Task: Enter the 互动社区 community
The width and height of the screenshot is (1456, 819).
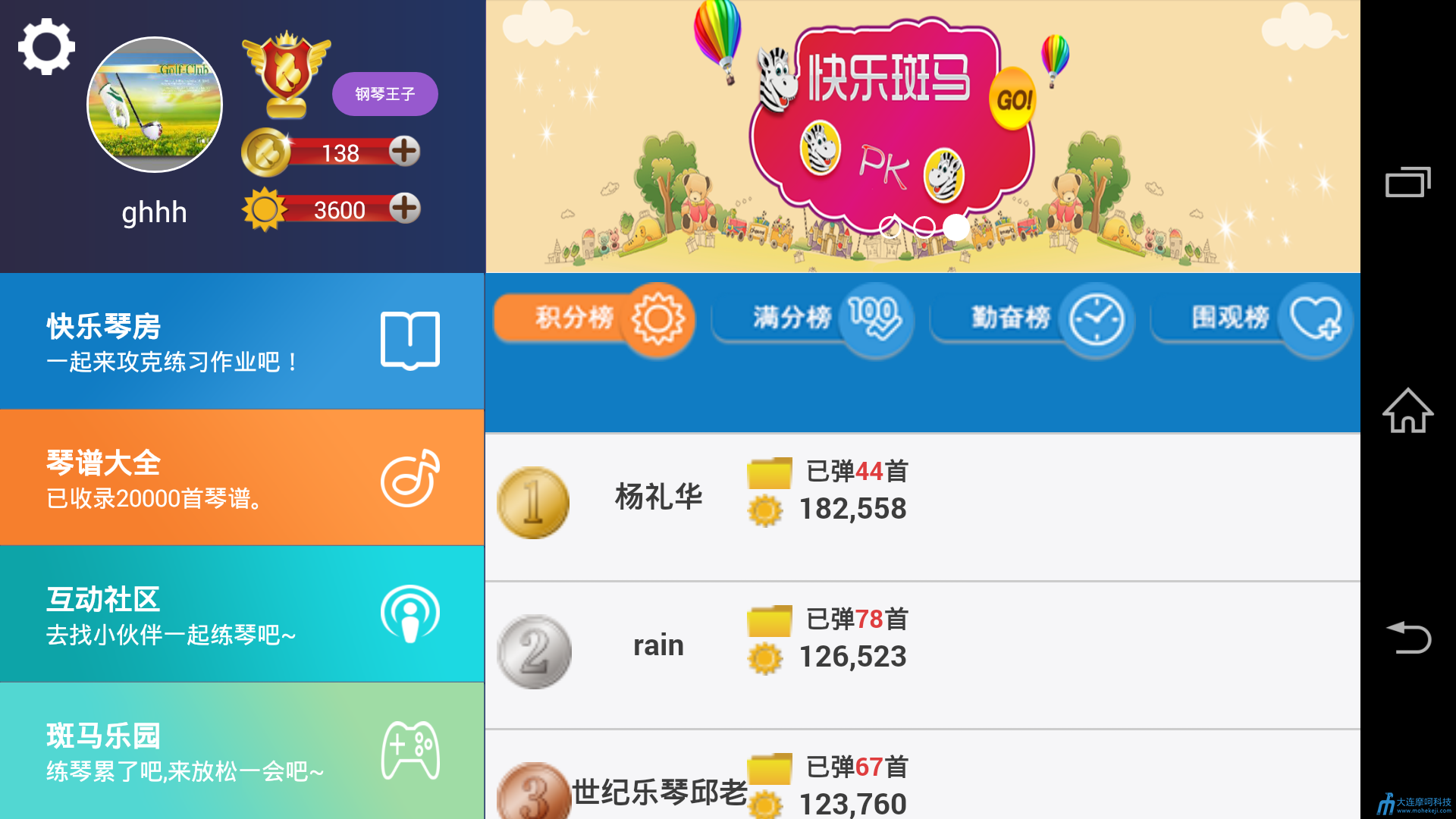Action: point(242,614)
